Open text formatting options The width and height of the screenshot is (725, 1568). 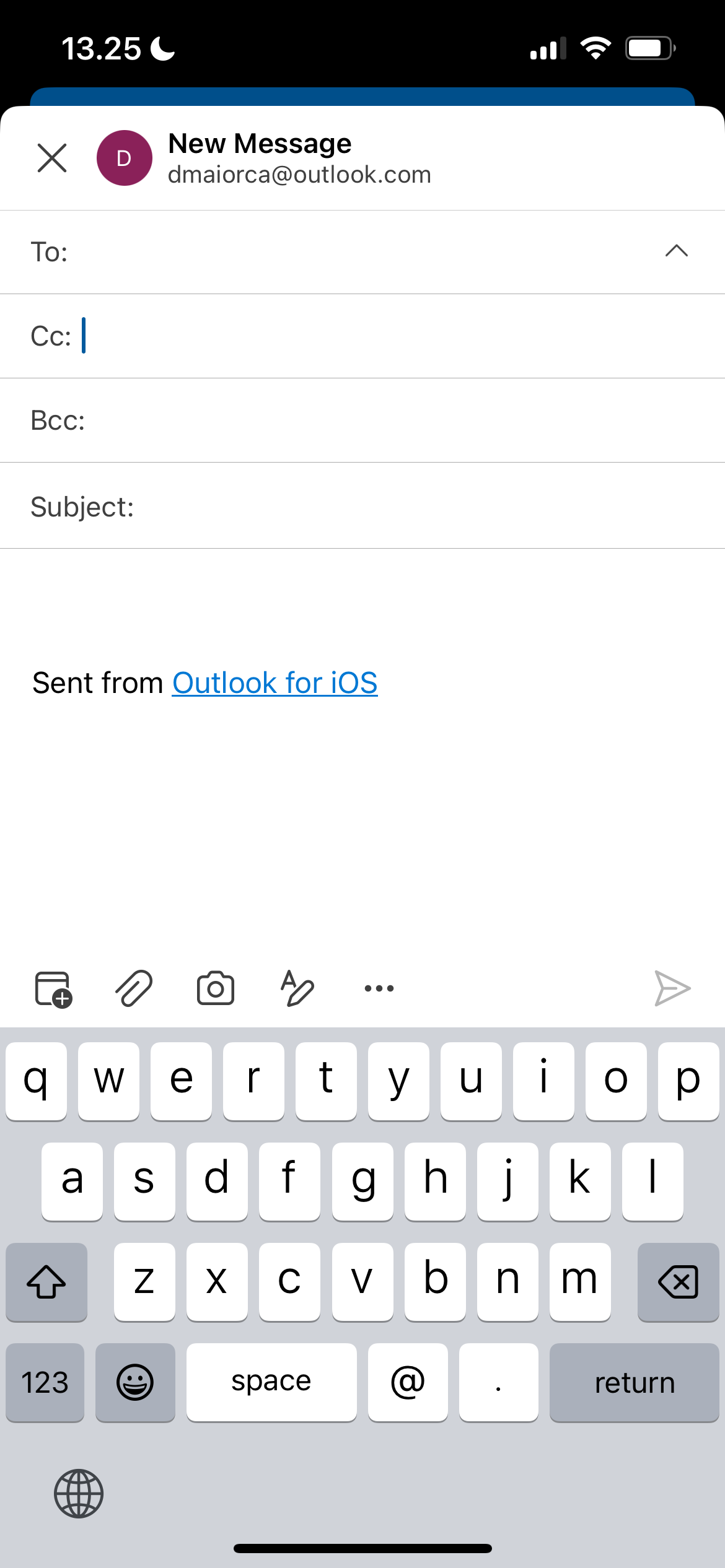point(297,988)
